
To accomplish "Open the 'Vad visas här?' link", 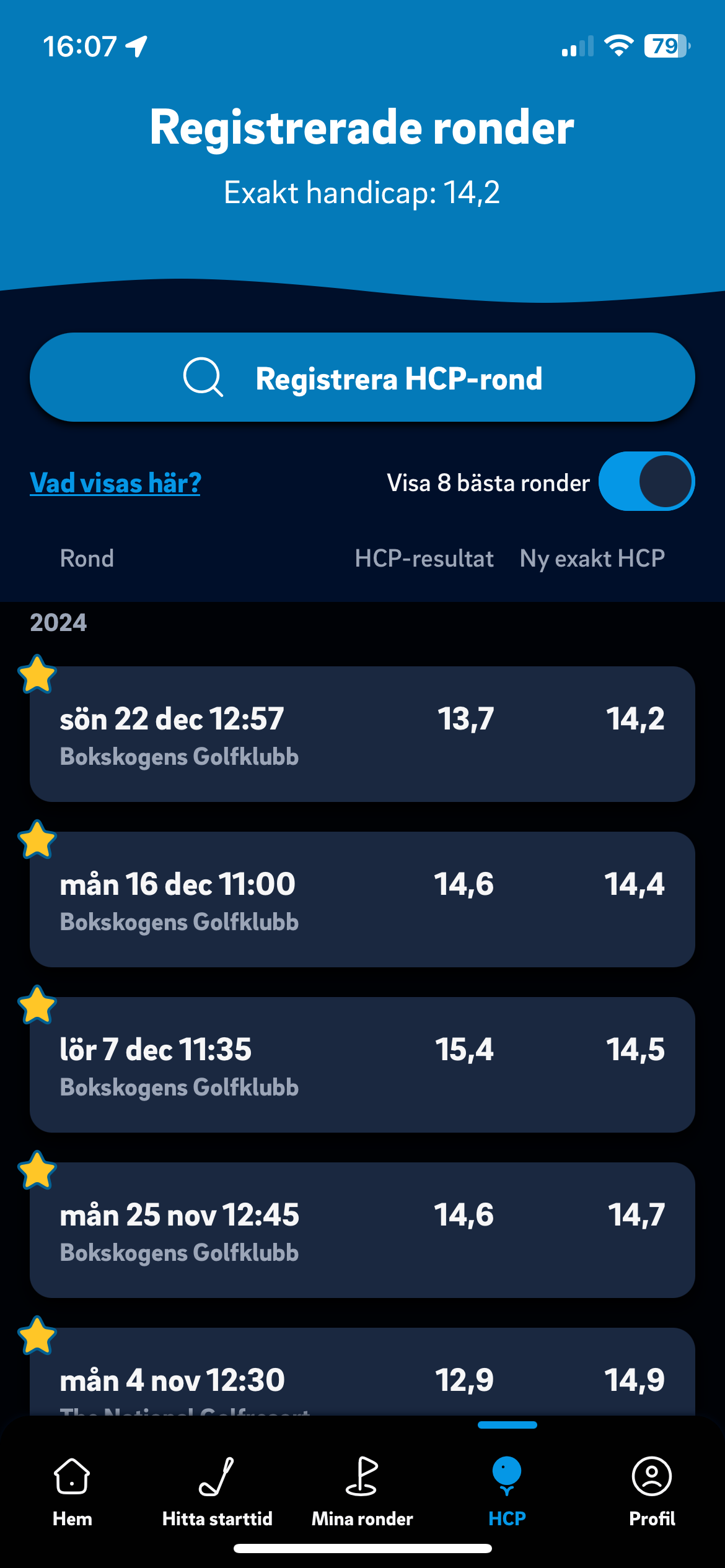I will coord(115,483).
